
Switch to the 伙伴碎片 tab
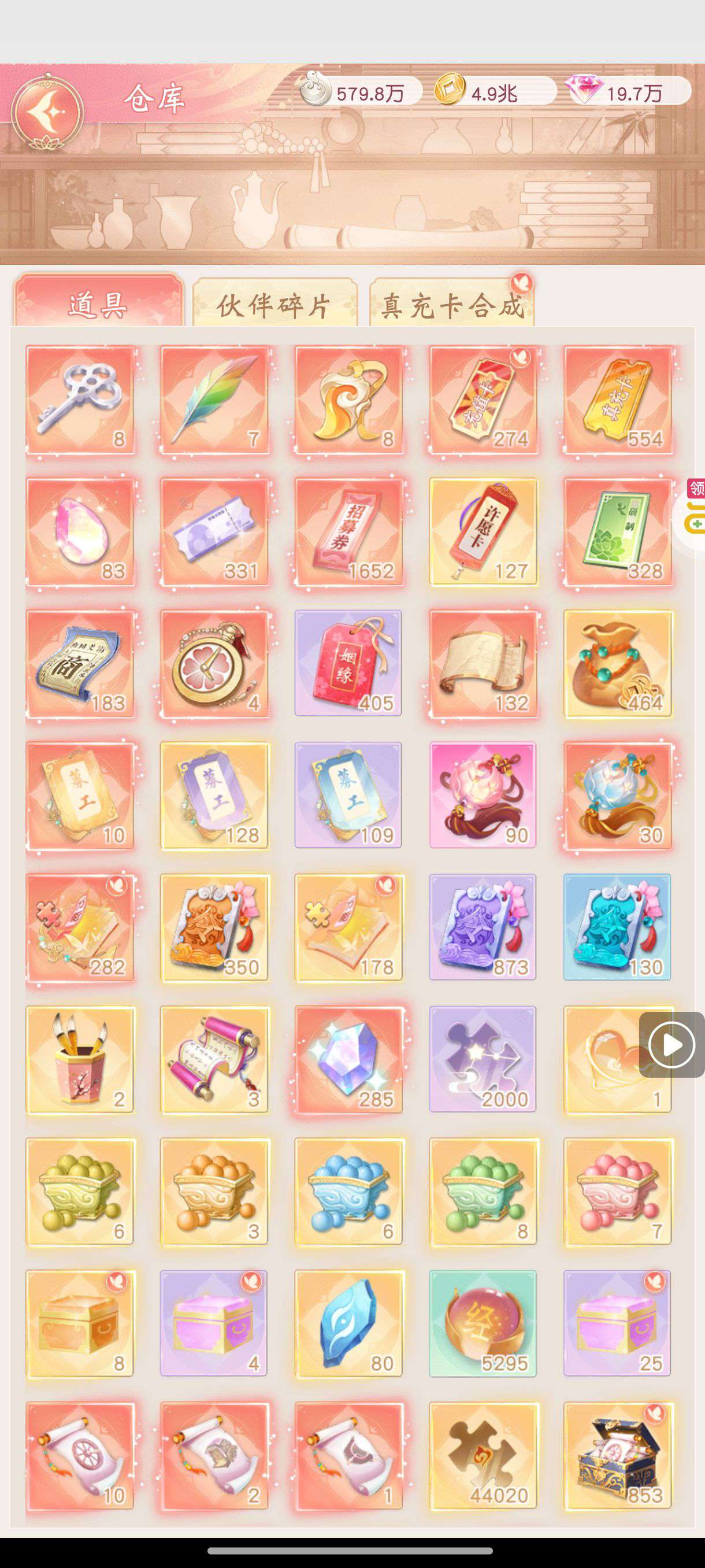point(274,304)
